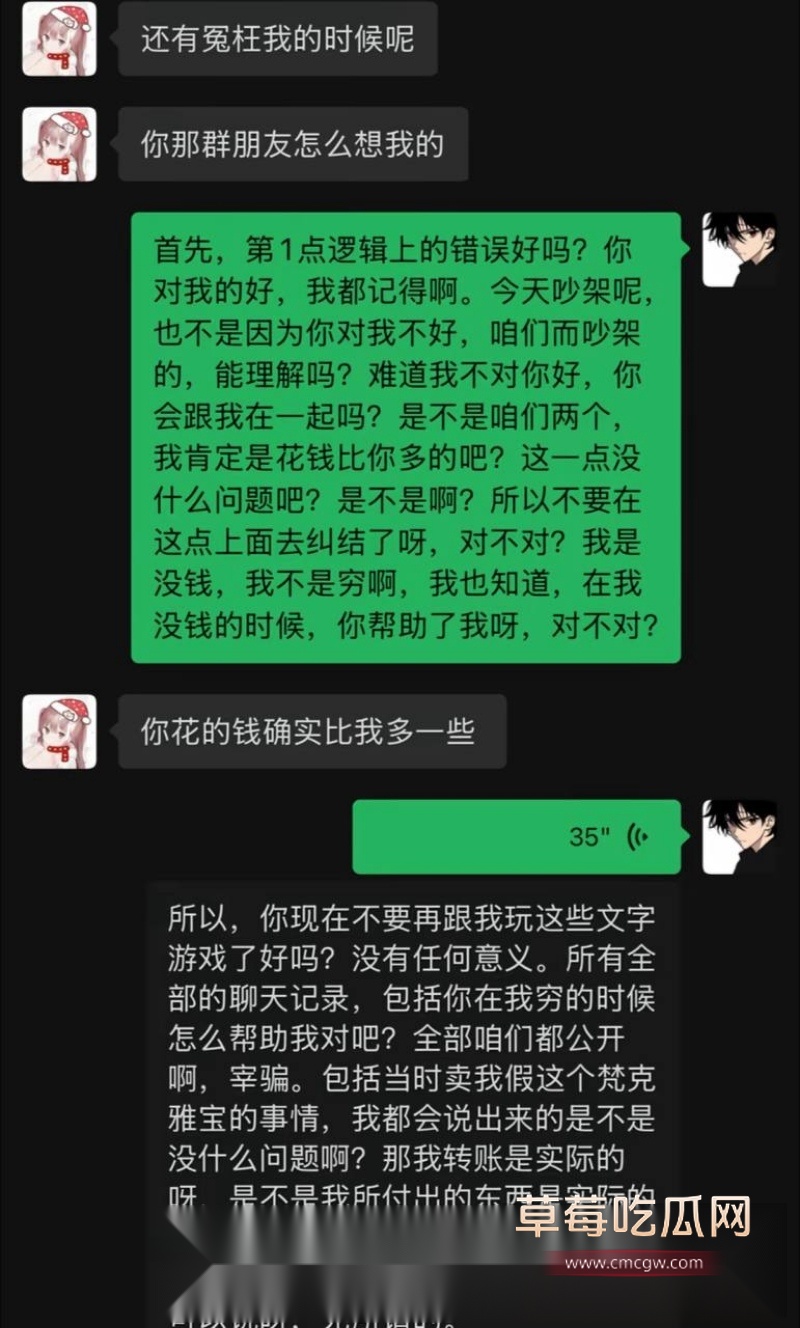Click the second snowman avatar from top
This screenshot has width=800, height=1328.
(x=58, y=143)
